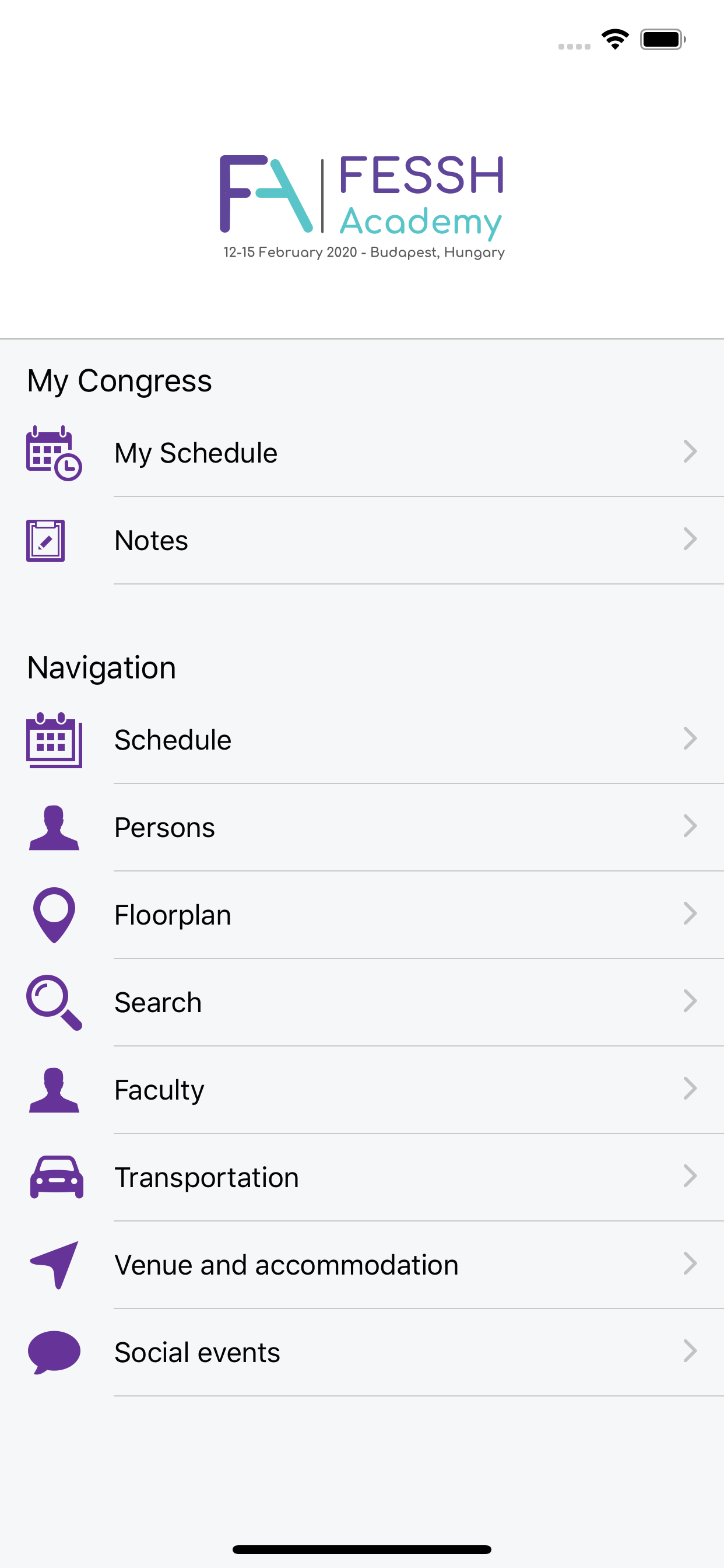Open the Schedule under Navigation
The image size is (724, 1568).
click(362, 740)
